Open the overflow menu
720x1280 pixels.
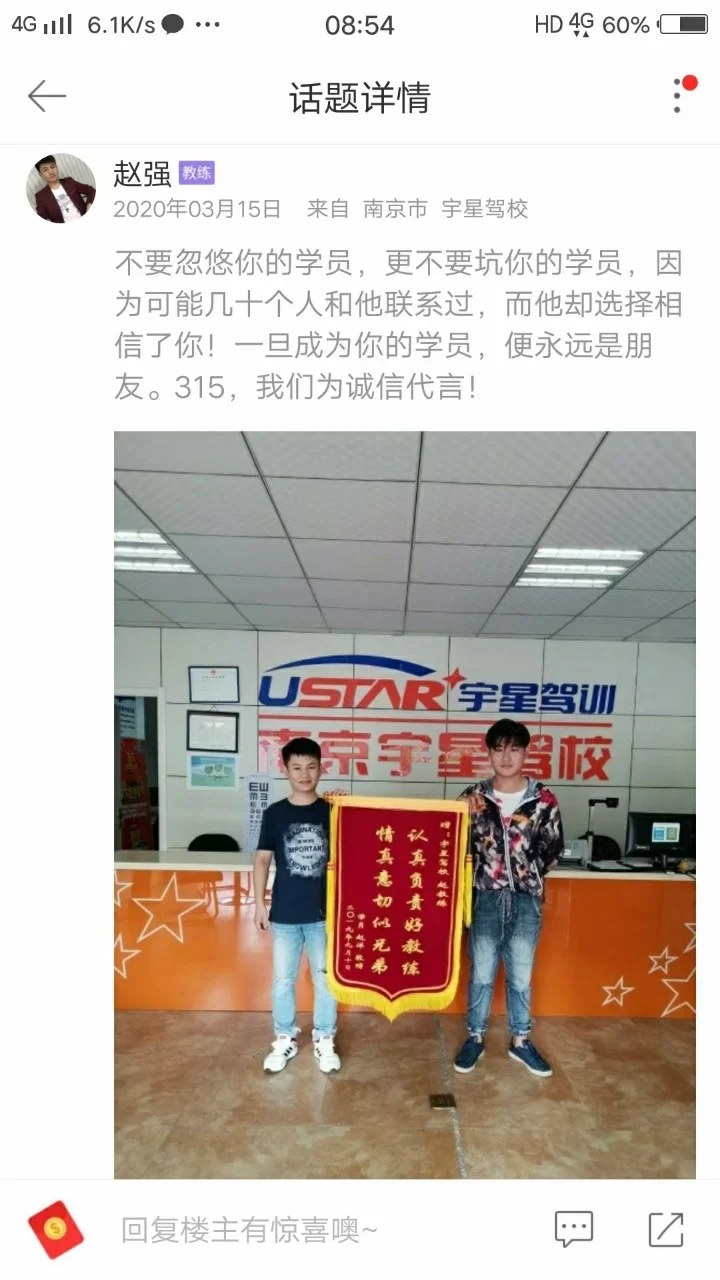coord(678,97)
